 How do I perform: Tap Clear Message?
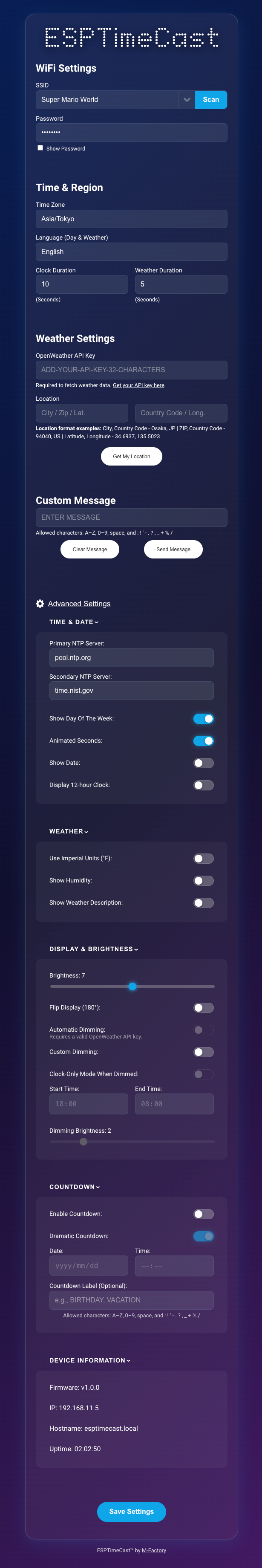pos(90,550)
